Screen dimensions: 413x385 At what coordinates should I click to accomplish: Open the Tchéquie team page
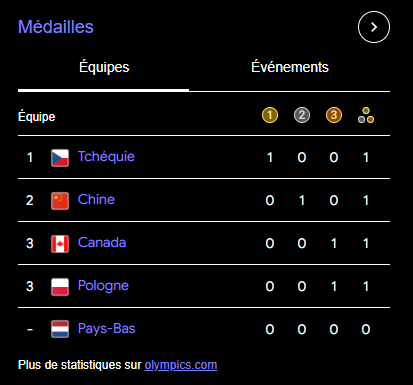pyautogui.click(x=106, y=156)
